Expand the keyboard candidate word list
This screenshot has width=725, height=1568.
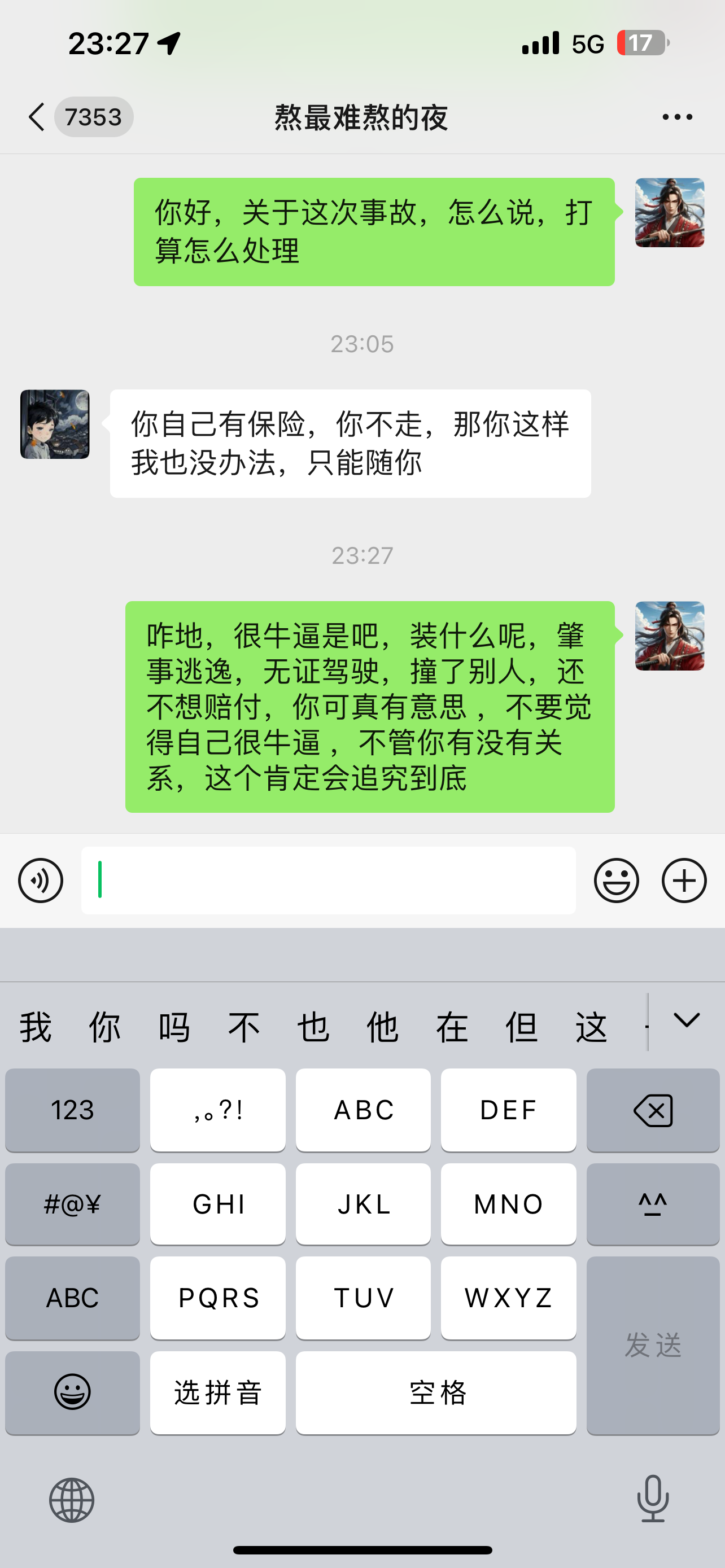coord(686,1020)
